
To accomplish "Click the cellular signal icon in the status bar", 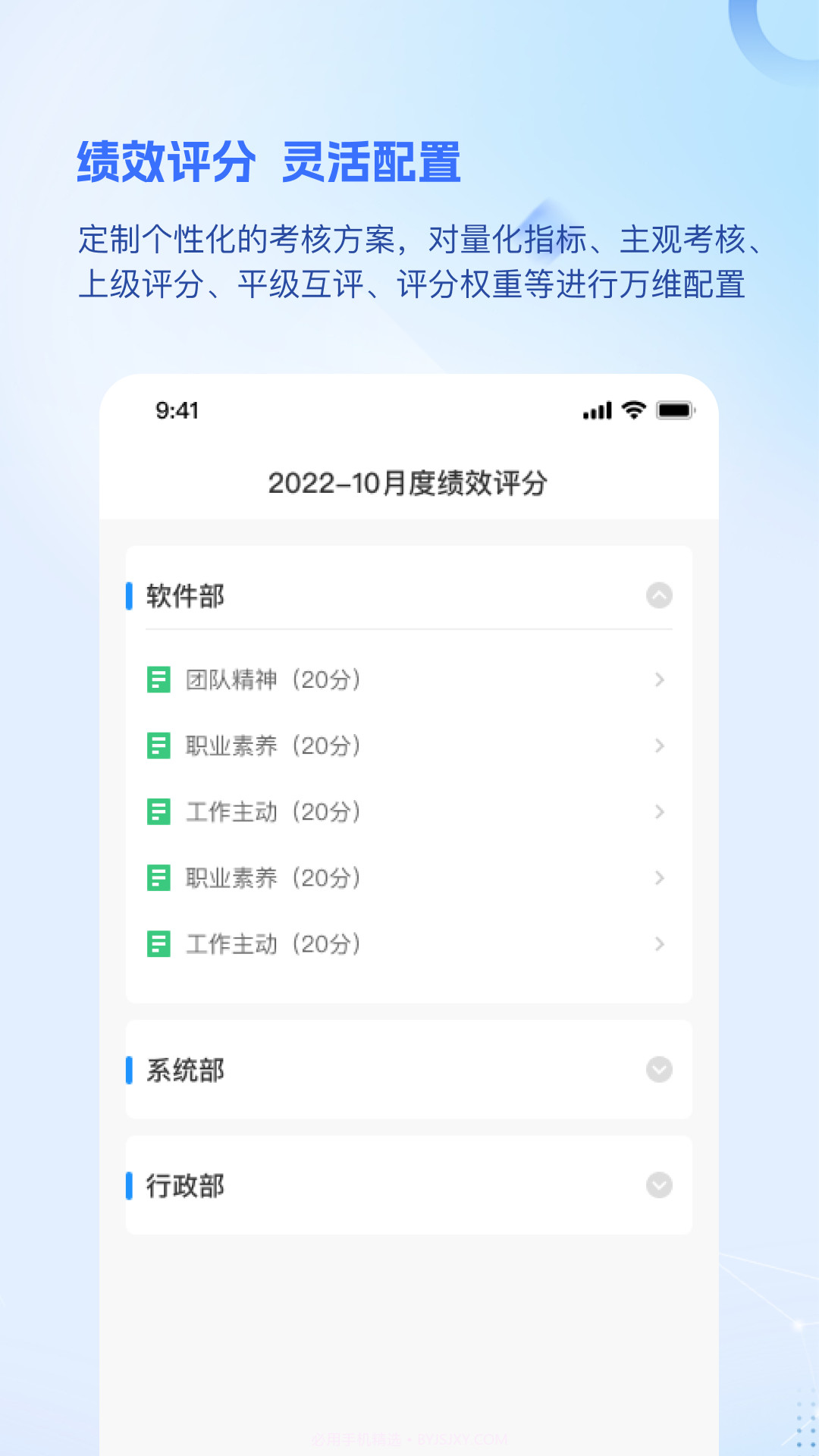I will pyautogui.click(x=596, y=410).
